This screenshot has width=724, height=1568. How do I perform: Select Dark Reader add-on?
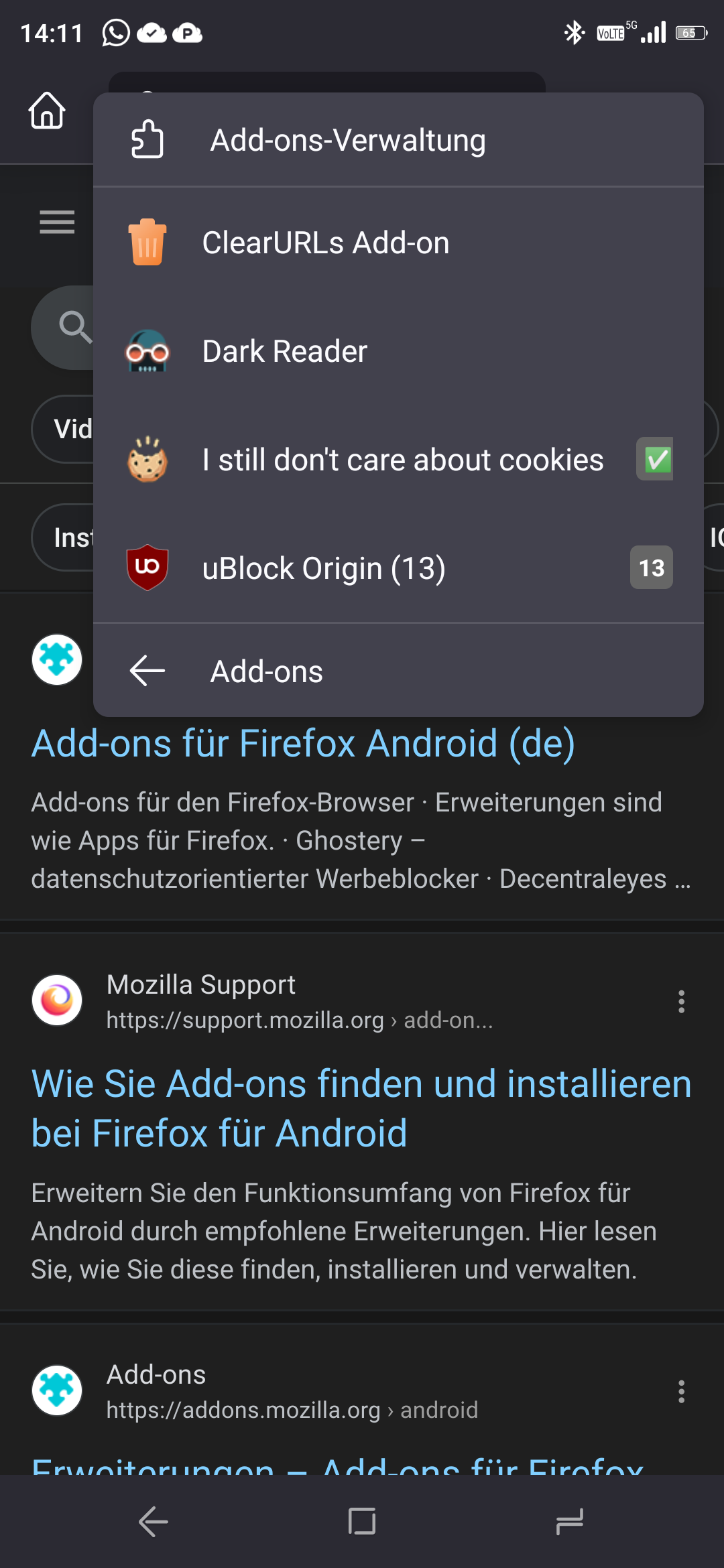285,351
